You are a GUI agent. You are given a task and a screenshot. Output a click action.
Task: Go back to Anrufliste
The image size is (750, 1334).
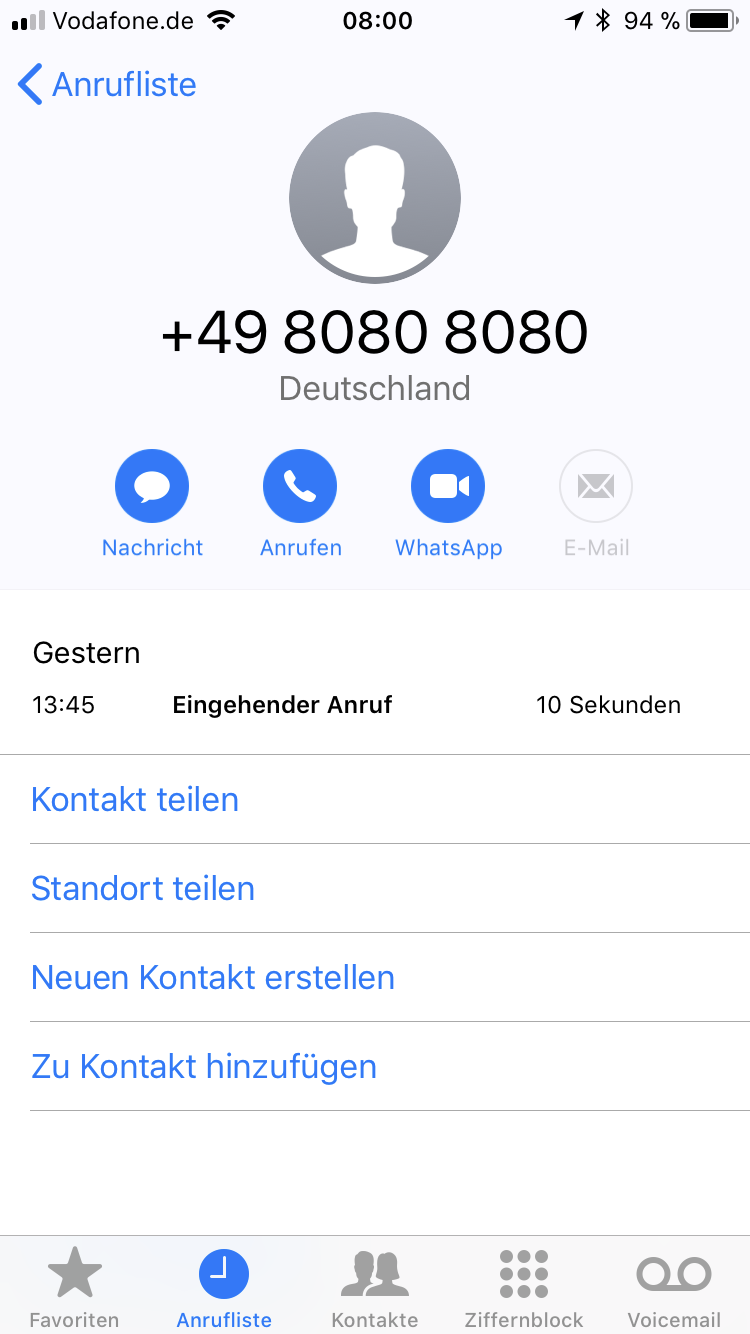pyautogui.click(x=107, y=85)
